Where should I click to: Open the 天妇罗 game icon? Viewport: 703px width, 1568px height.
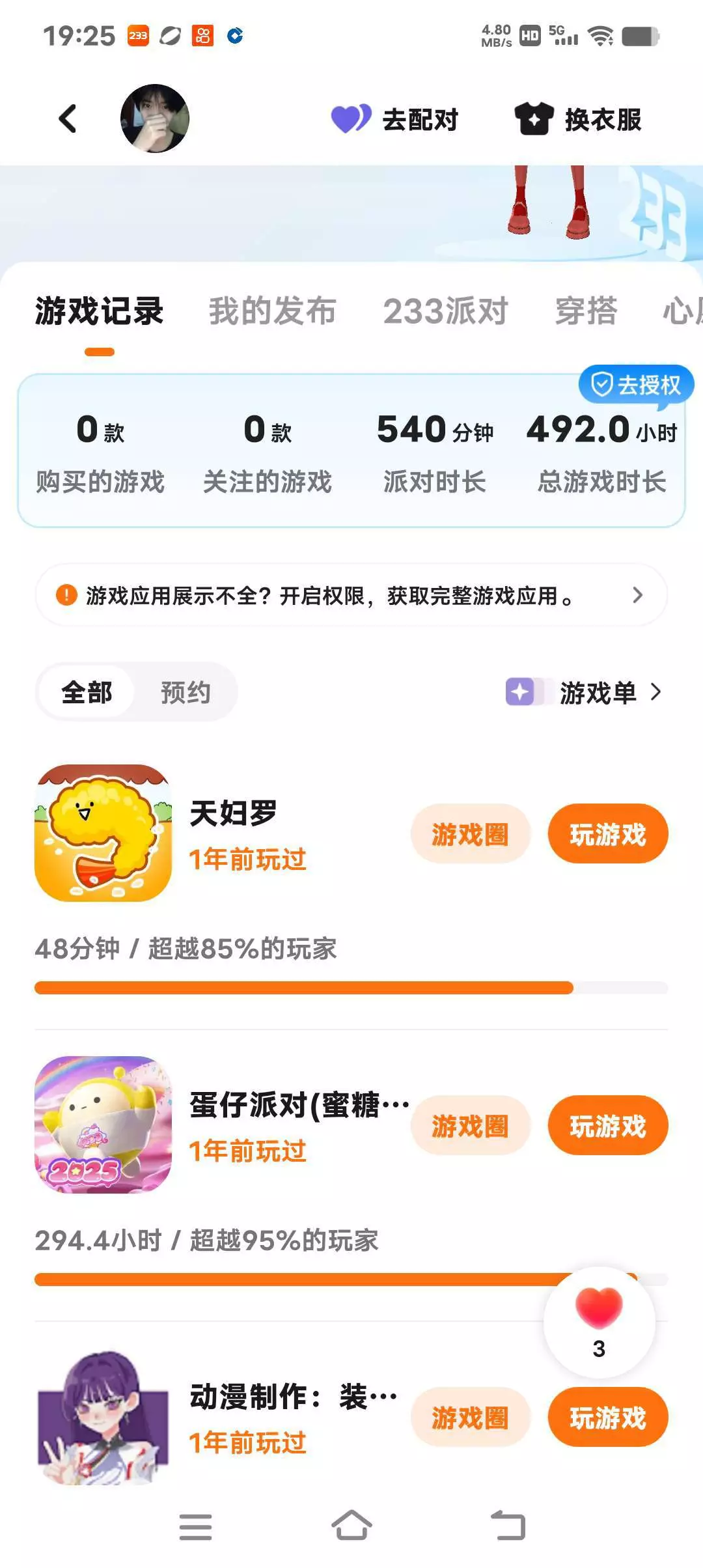(103, 833)
